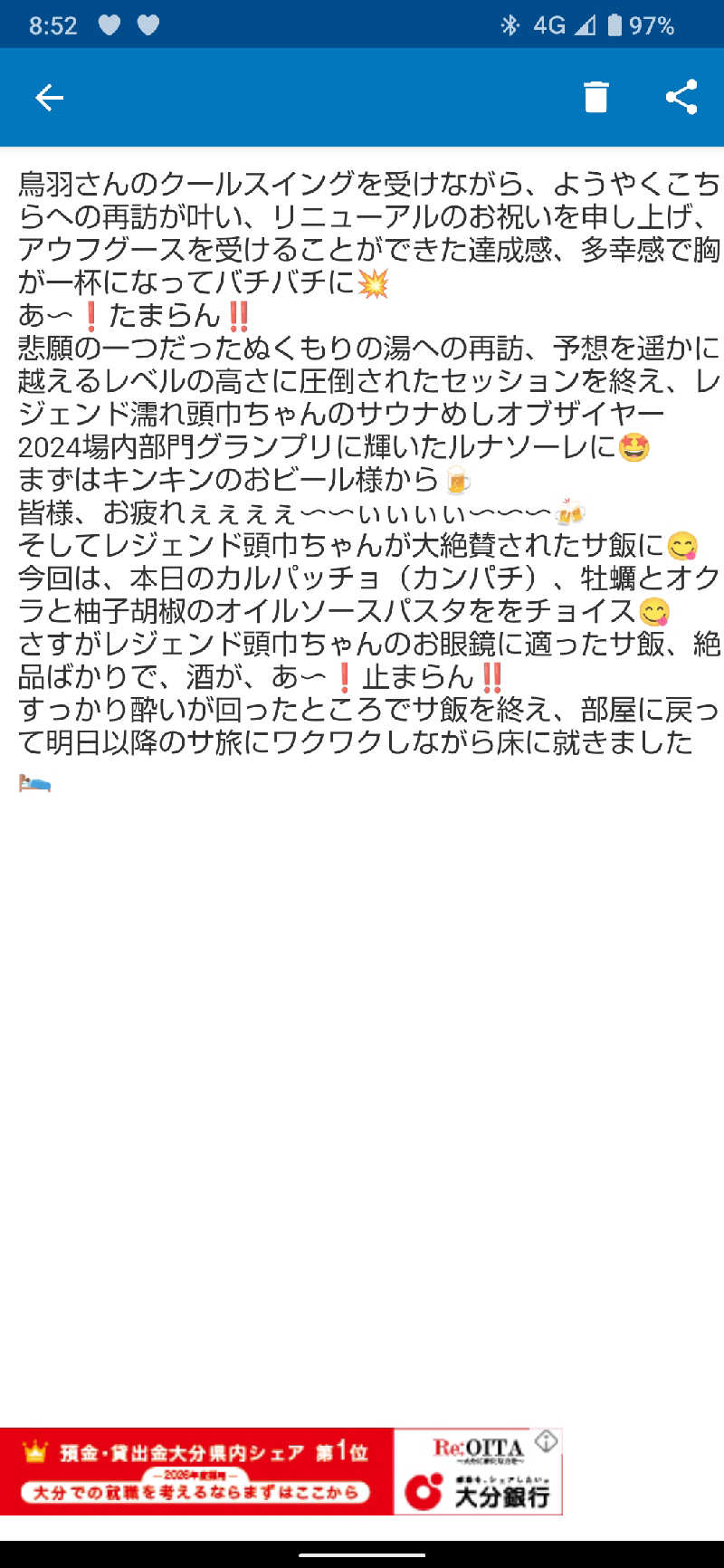Share this post
The image size is (724, 1568).
coord(681,97)
